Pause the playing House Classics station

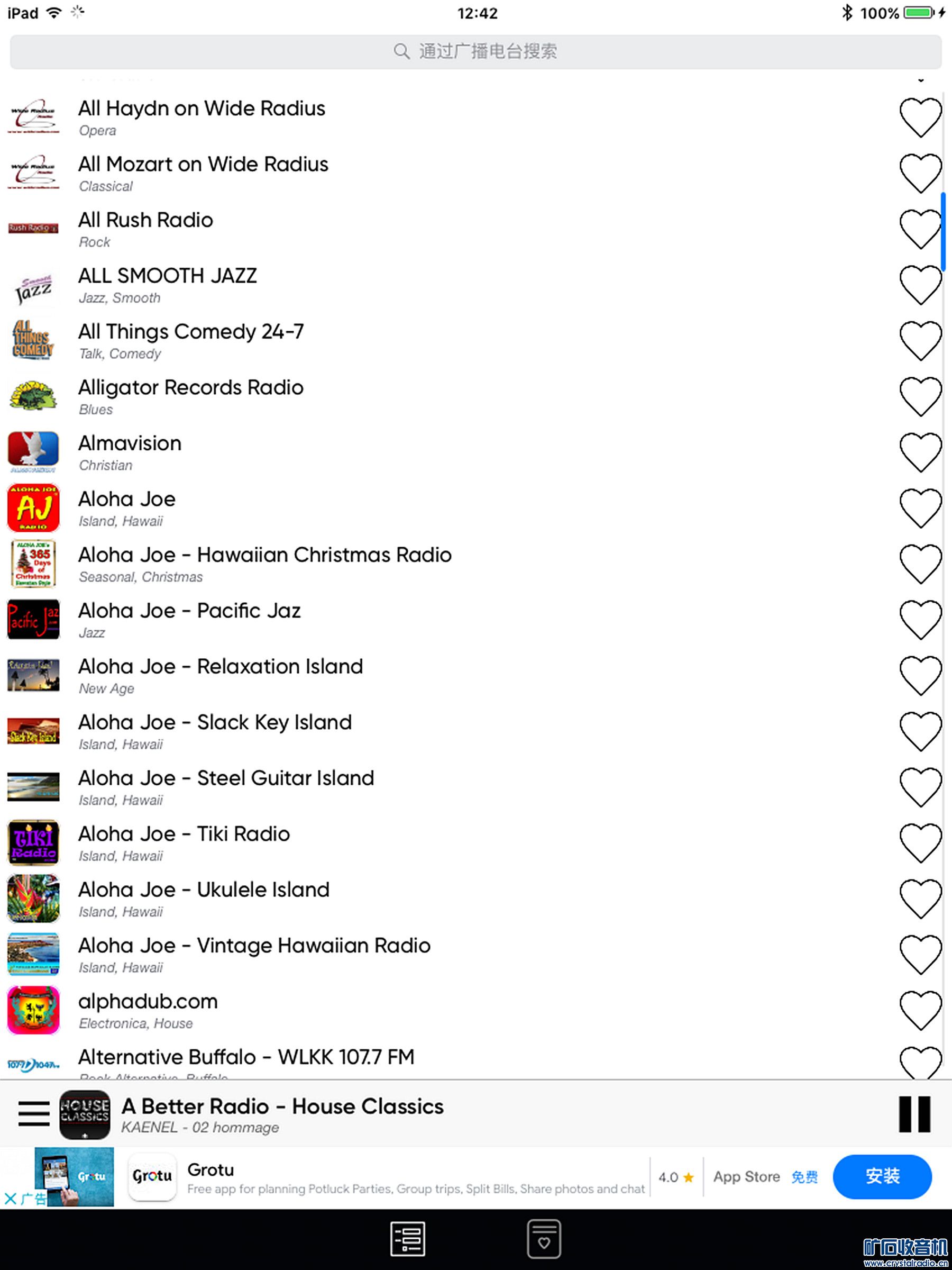click(x=913, y=1114)
